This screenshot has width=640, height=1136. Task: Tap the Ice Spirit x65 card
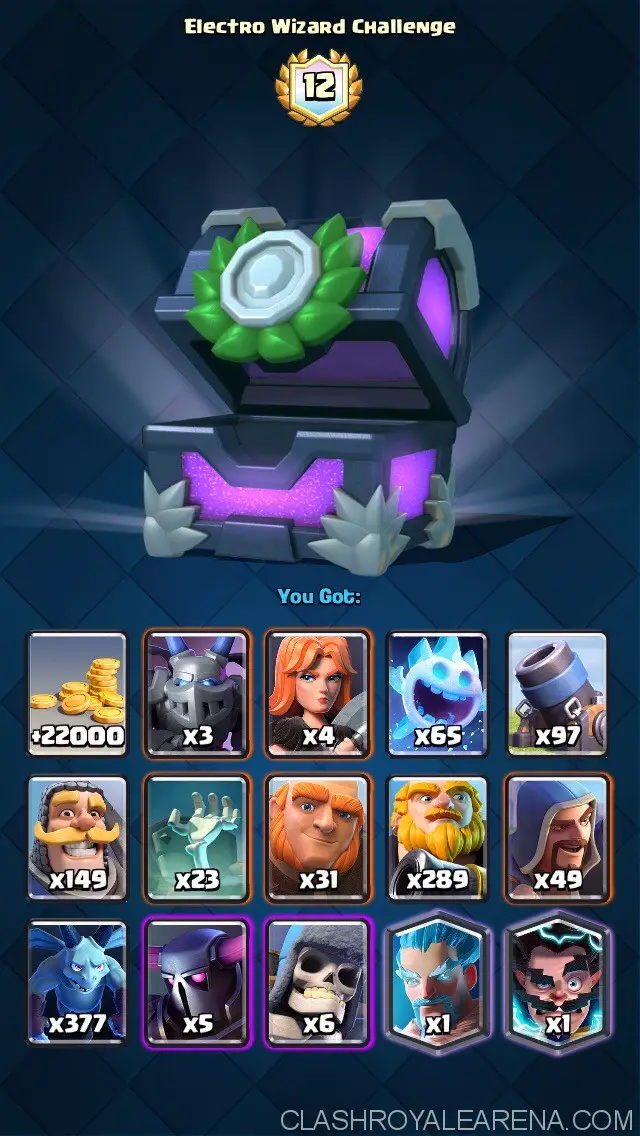(438, 693)
